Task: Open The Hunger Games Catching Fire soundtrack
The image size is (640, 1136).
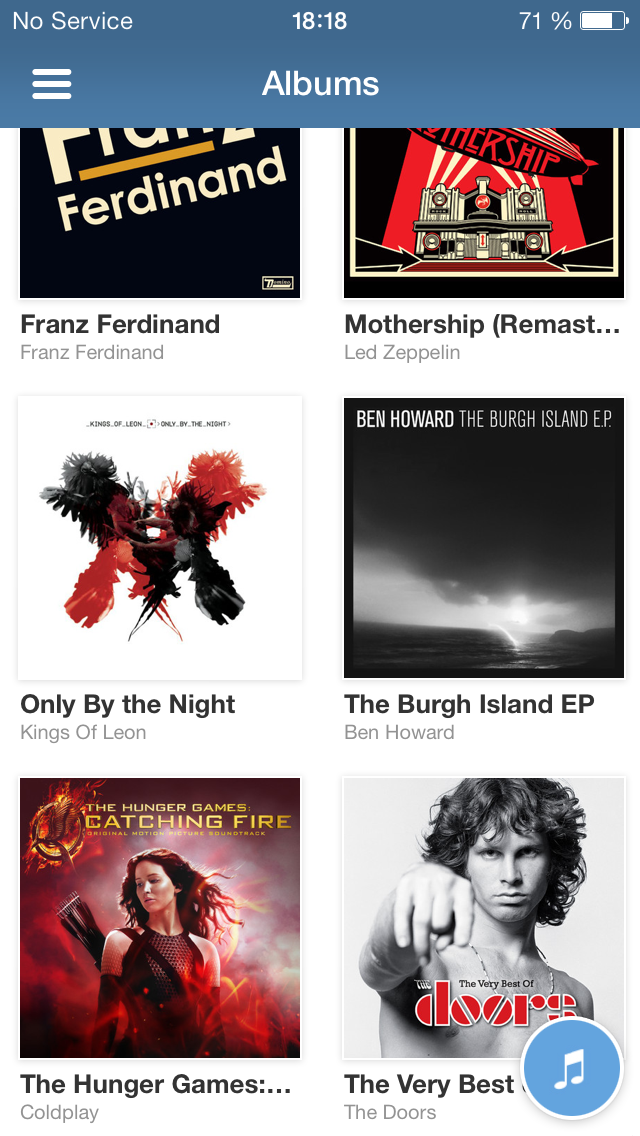Action: click(160, 918)
